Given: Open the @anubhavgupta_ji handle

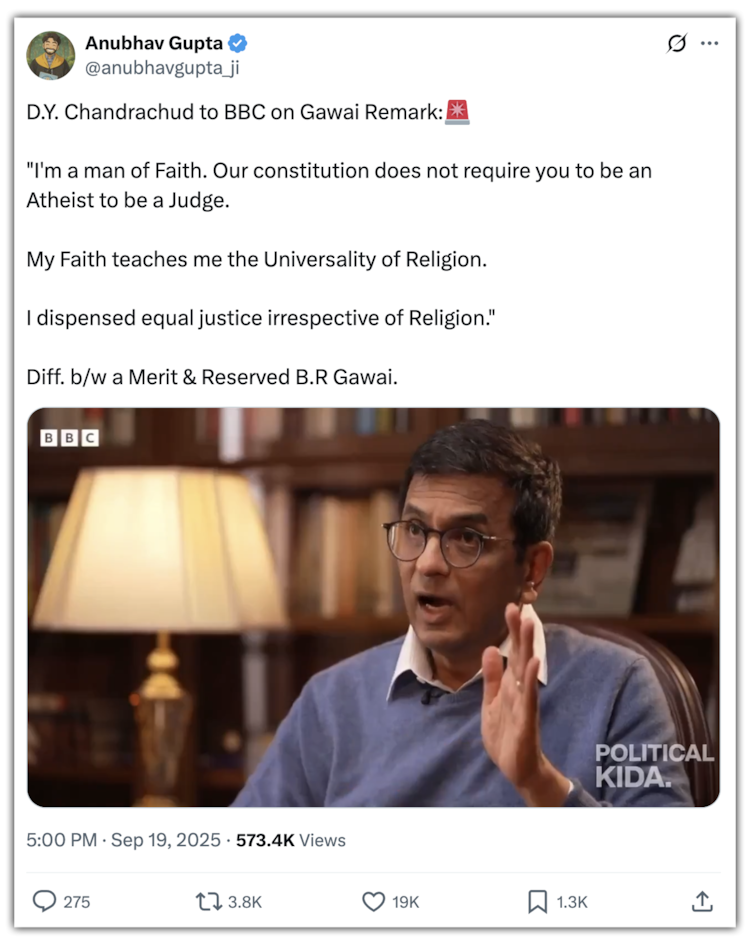Looking at the screenshot, I should pos(162,68).
